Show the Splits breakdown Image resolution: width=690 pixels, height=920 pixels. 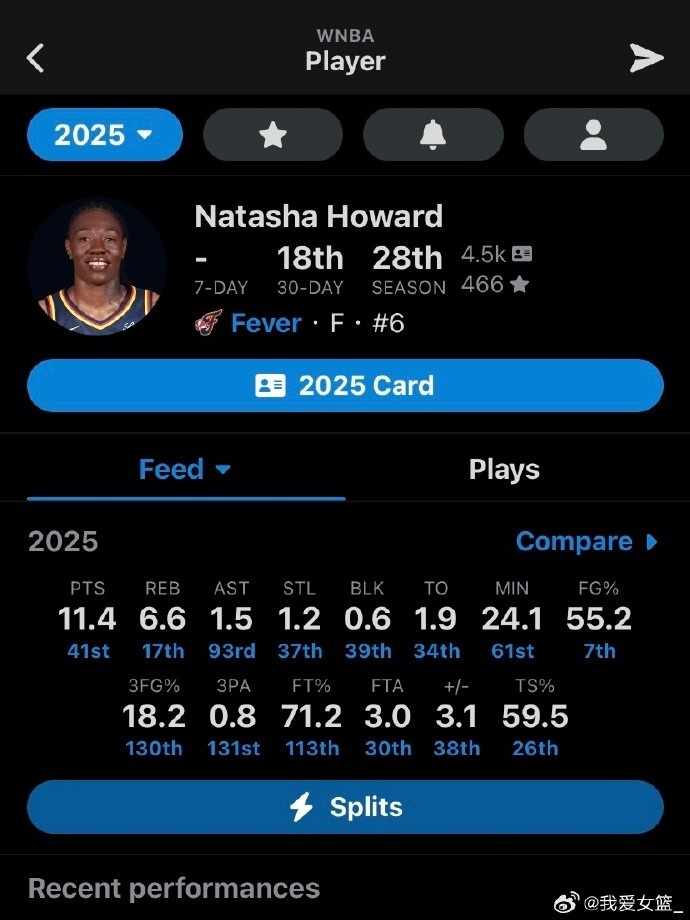tap(345, 807)
